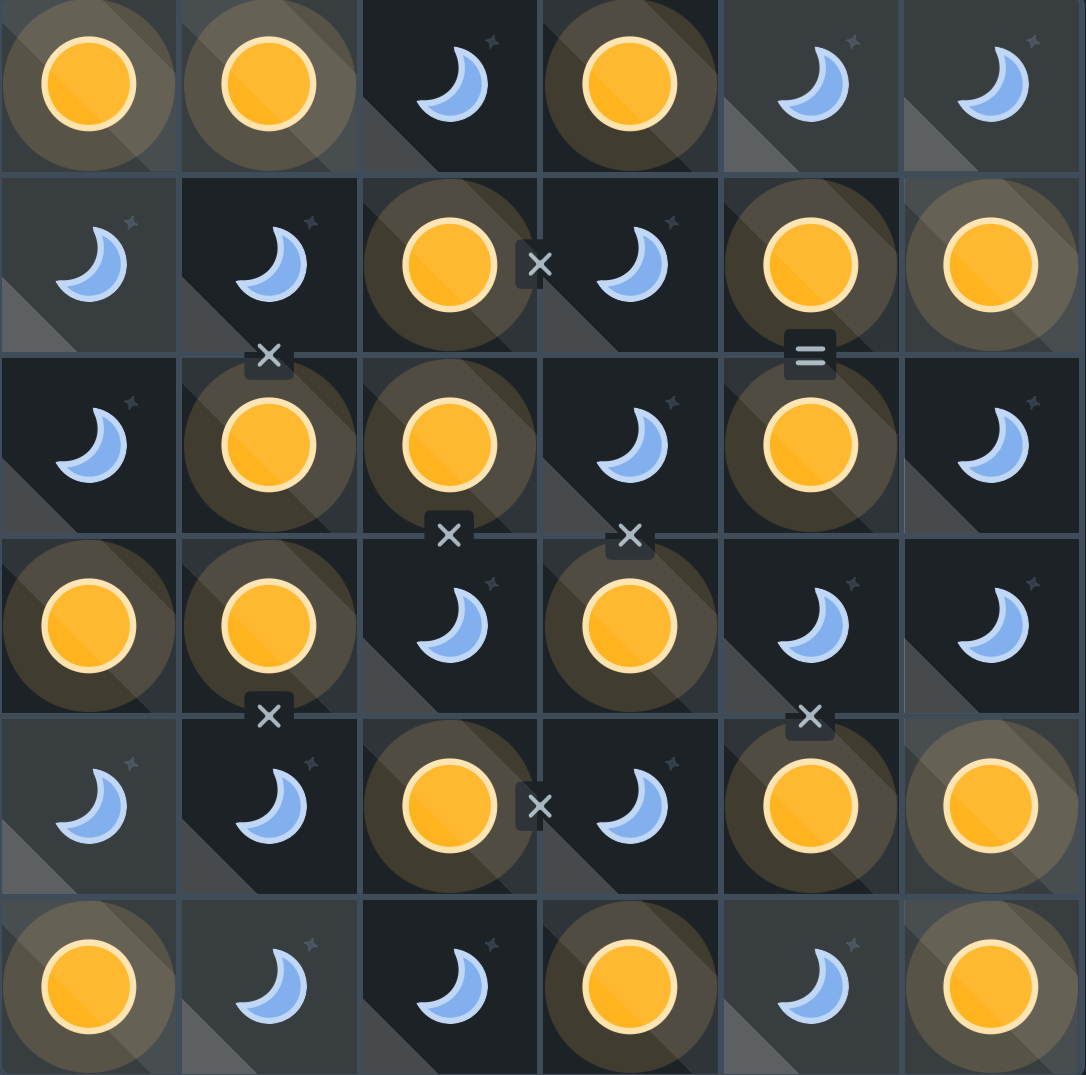Toggle the sun cell directly above the equals sign
The image size is (1086, 1075).
point(810,265)
